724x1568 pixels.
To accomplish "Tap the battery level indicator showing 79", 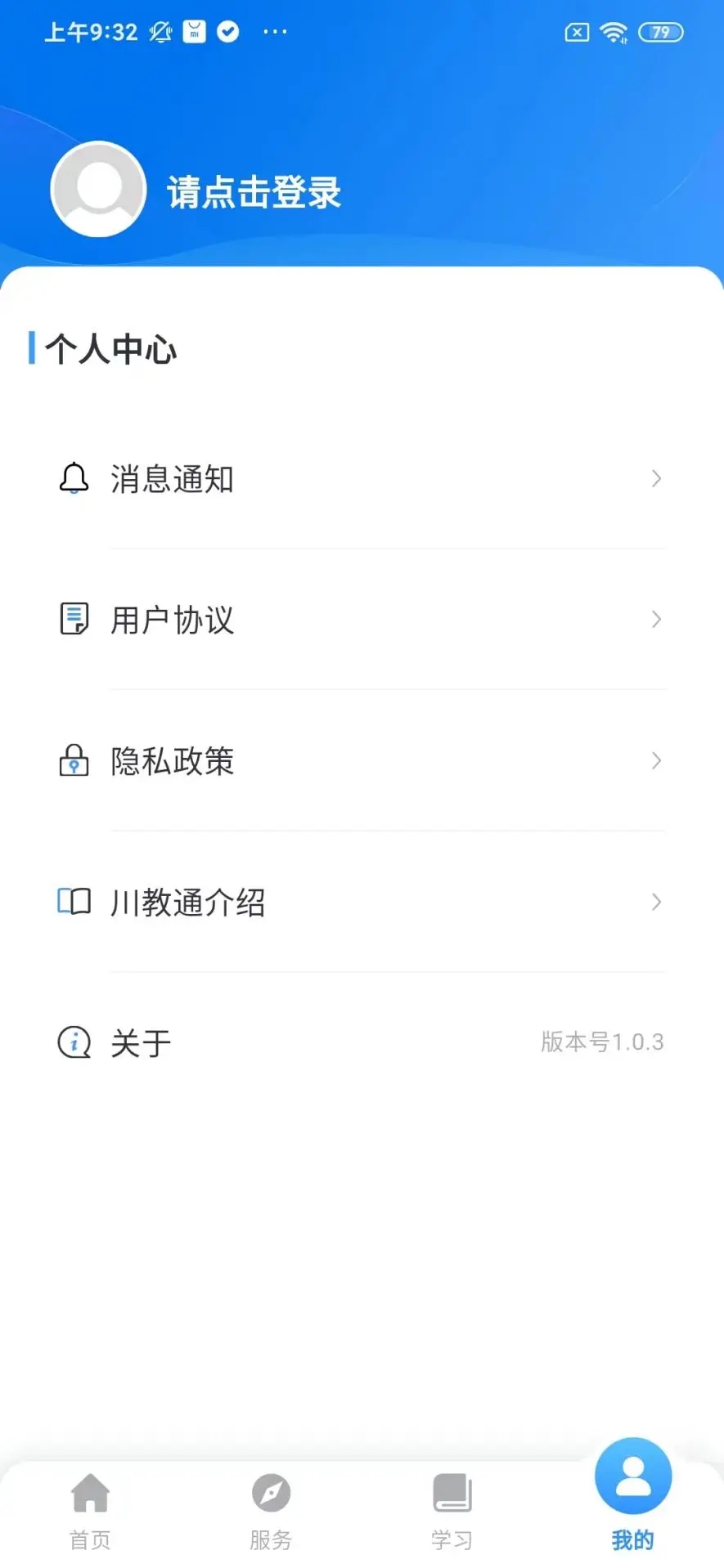I will [661, 32].
